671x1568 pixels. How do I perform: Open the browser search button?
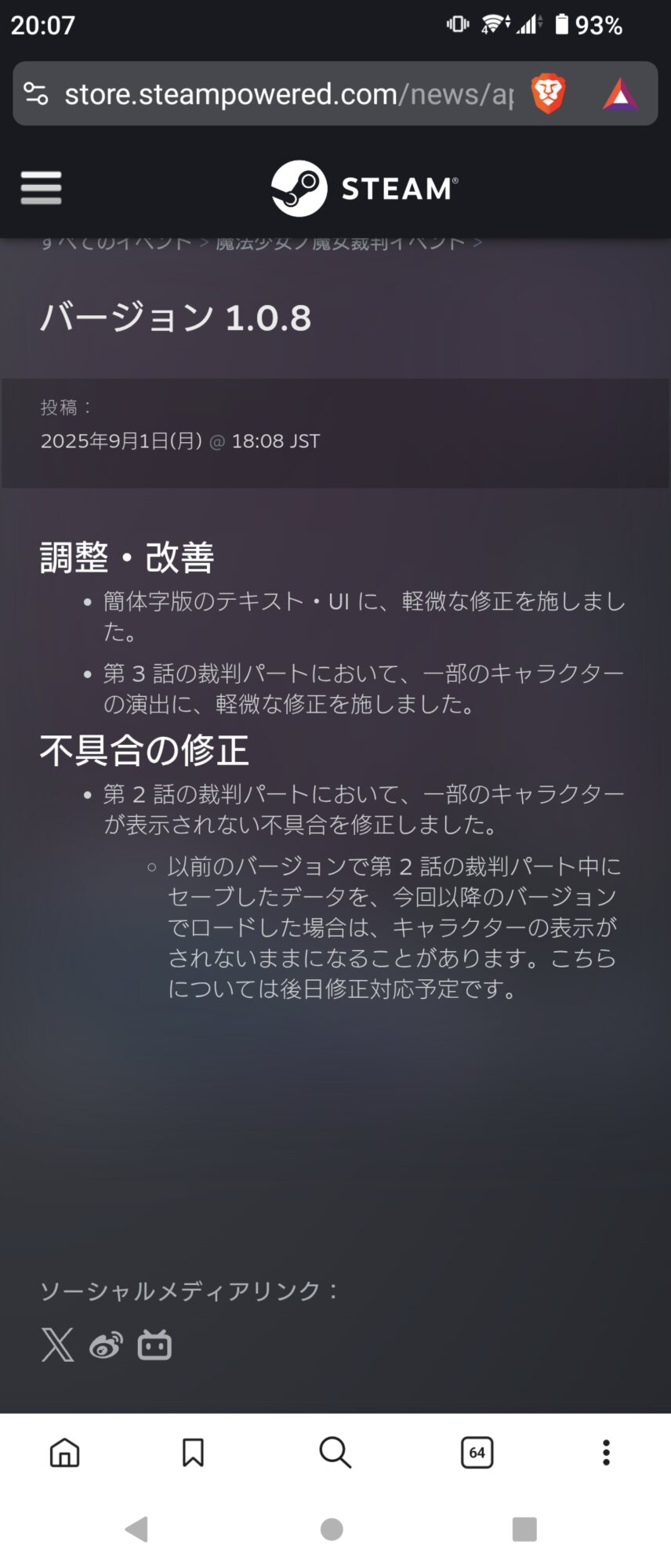(x=335, y=1453)
